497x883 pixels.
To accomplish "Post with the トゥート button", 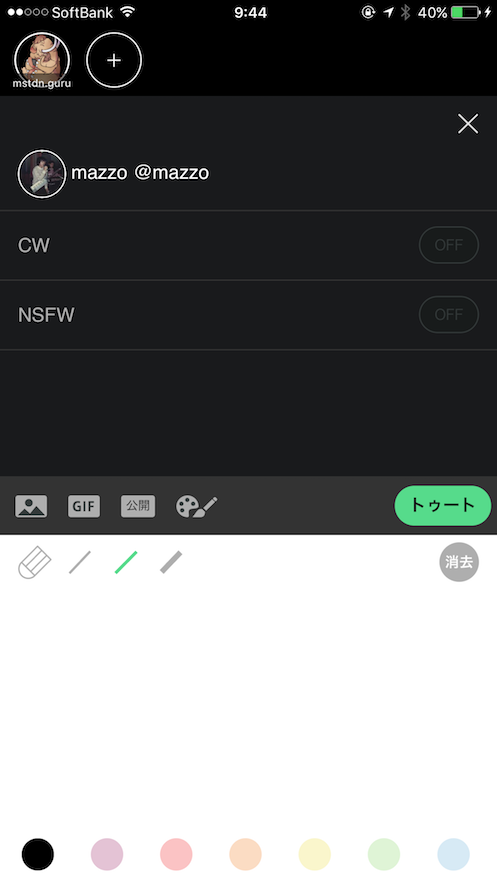I will point(442,505).
